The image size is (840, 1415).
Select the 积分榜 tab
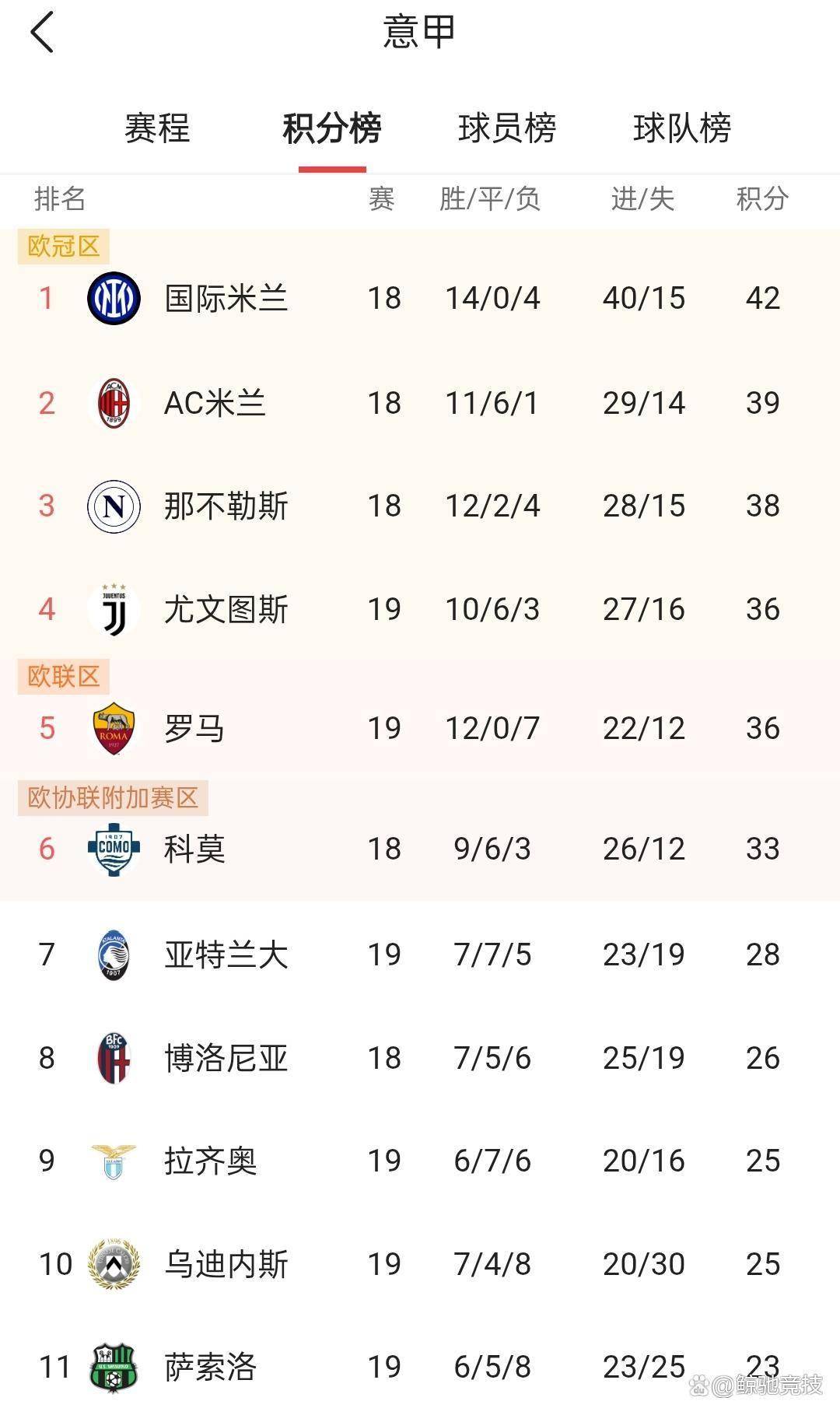coord(332,128)
